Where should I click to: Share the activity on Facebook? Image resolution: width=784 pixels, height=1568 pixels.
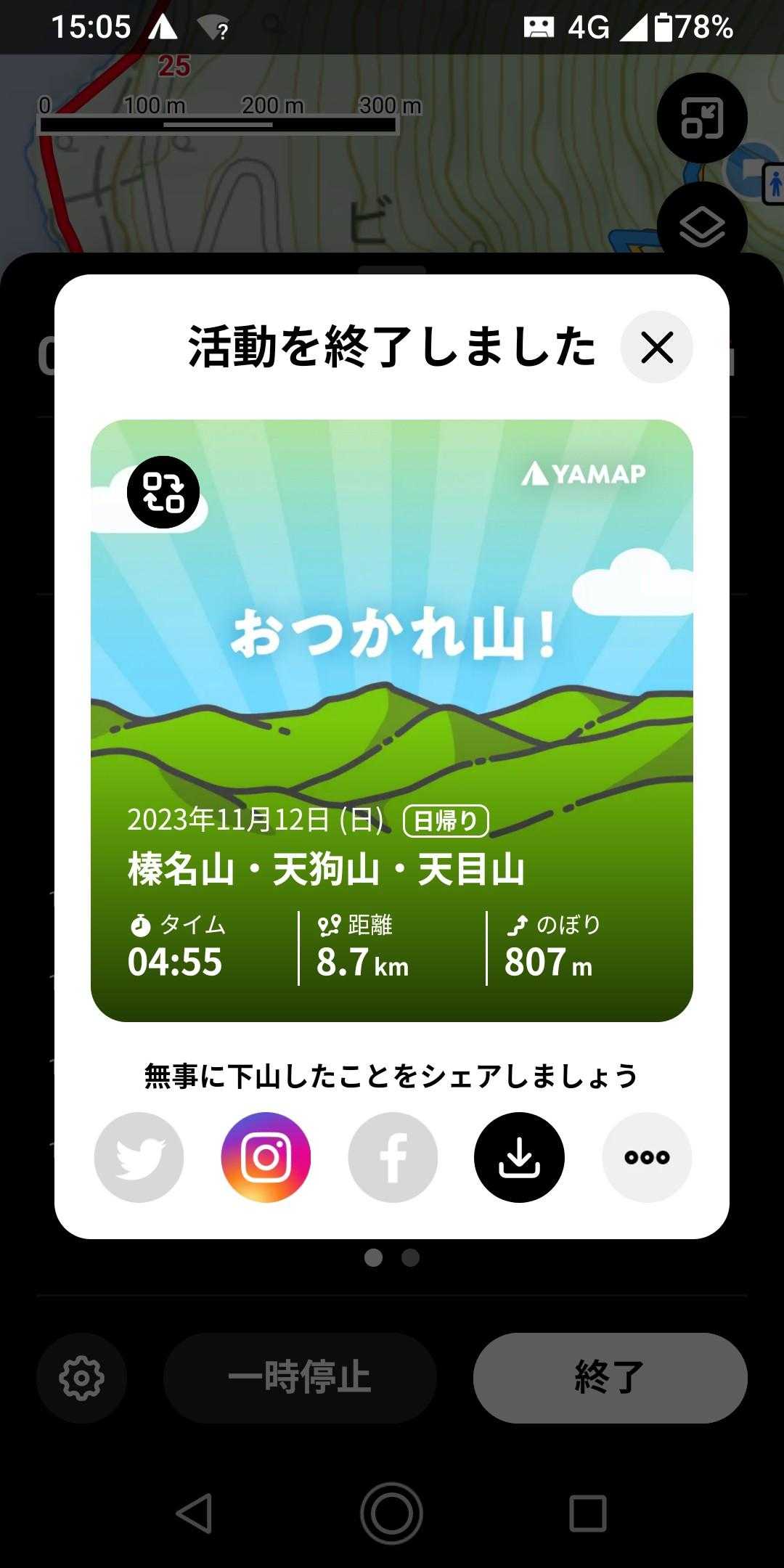tap(393, 1157)
